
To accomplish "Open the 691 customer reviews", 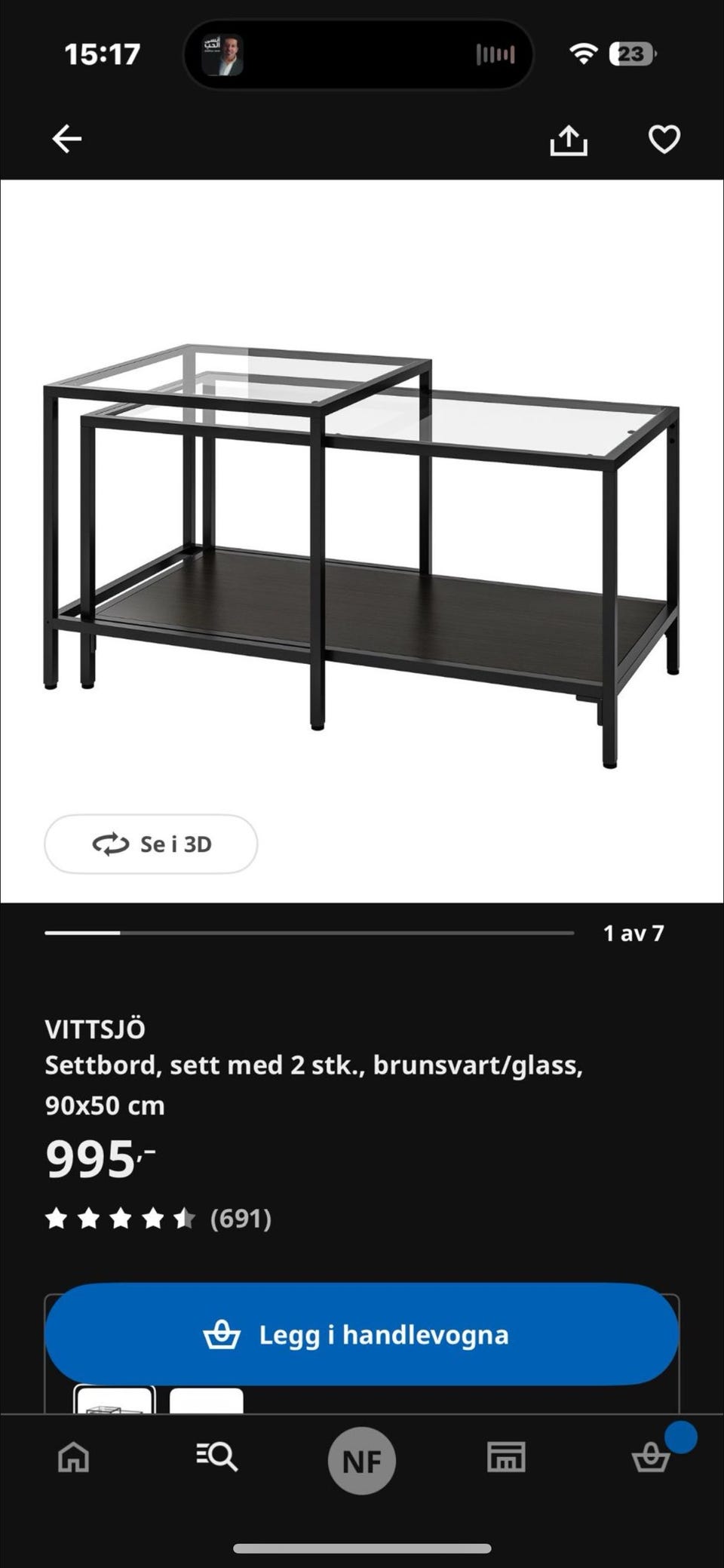I will (x=240, y=1218).
